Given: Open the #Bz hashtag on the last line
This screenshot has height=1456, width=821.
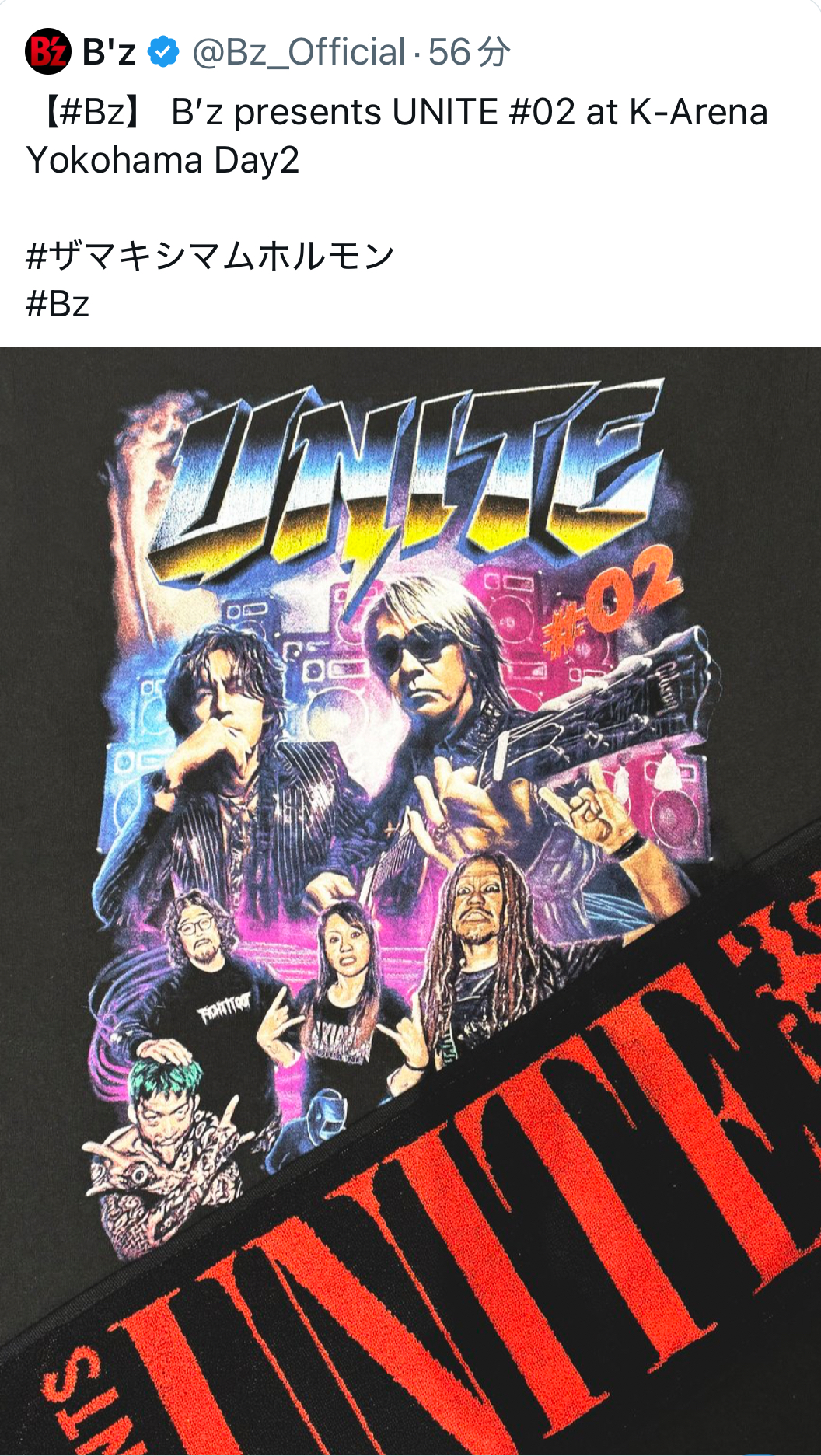Looking at the screenshot, I should coord(58,304).
